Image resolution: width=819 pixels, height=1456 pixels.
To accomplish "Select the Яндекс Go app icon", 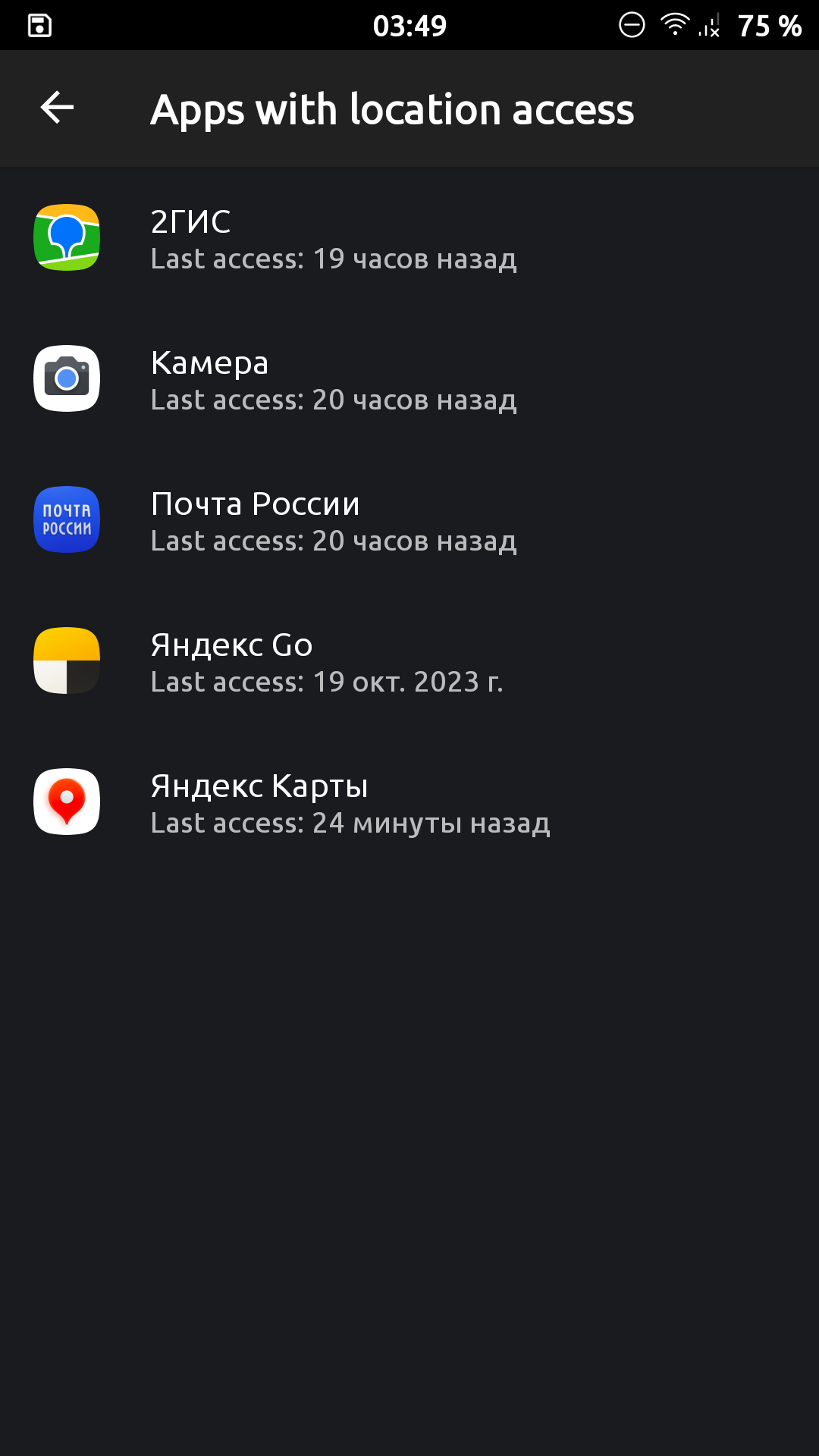I will (67, 661).
